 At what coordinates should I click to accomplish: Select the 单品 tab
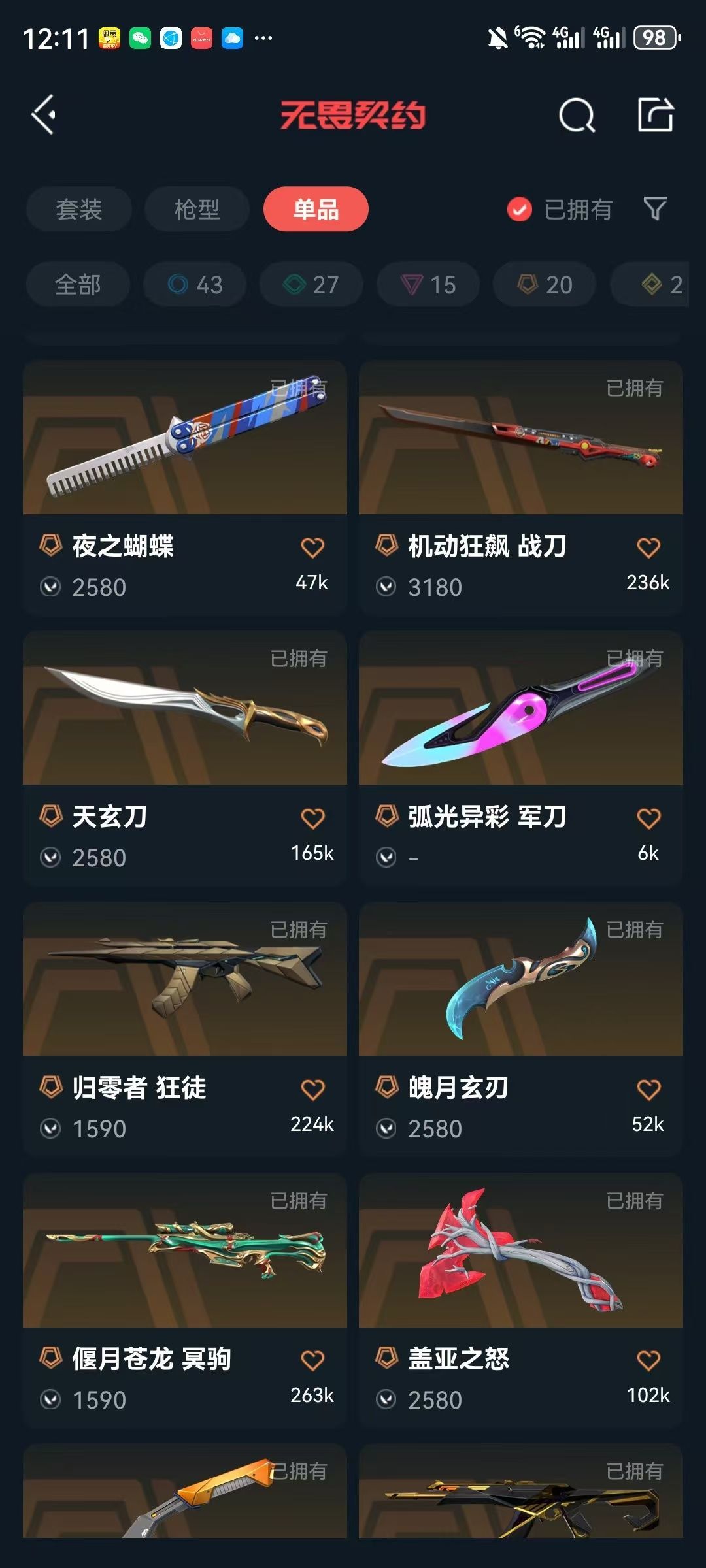316,209
